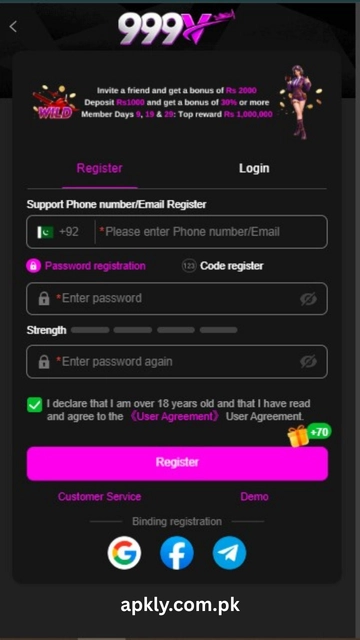Screen dimensions: 360x640
Task: Switch to the Login tab
Action: (x=254, y=168)
